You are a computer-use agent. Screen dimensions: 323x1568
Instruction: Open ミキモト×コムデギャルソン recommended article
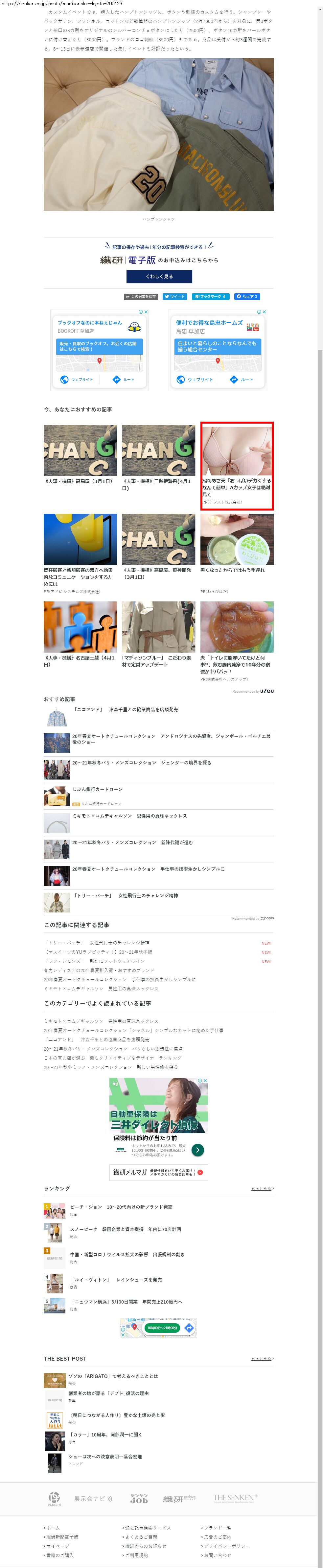click(x=129, y=816)
